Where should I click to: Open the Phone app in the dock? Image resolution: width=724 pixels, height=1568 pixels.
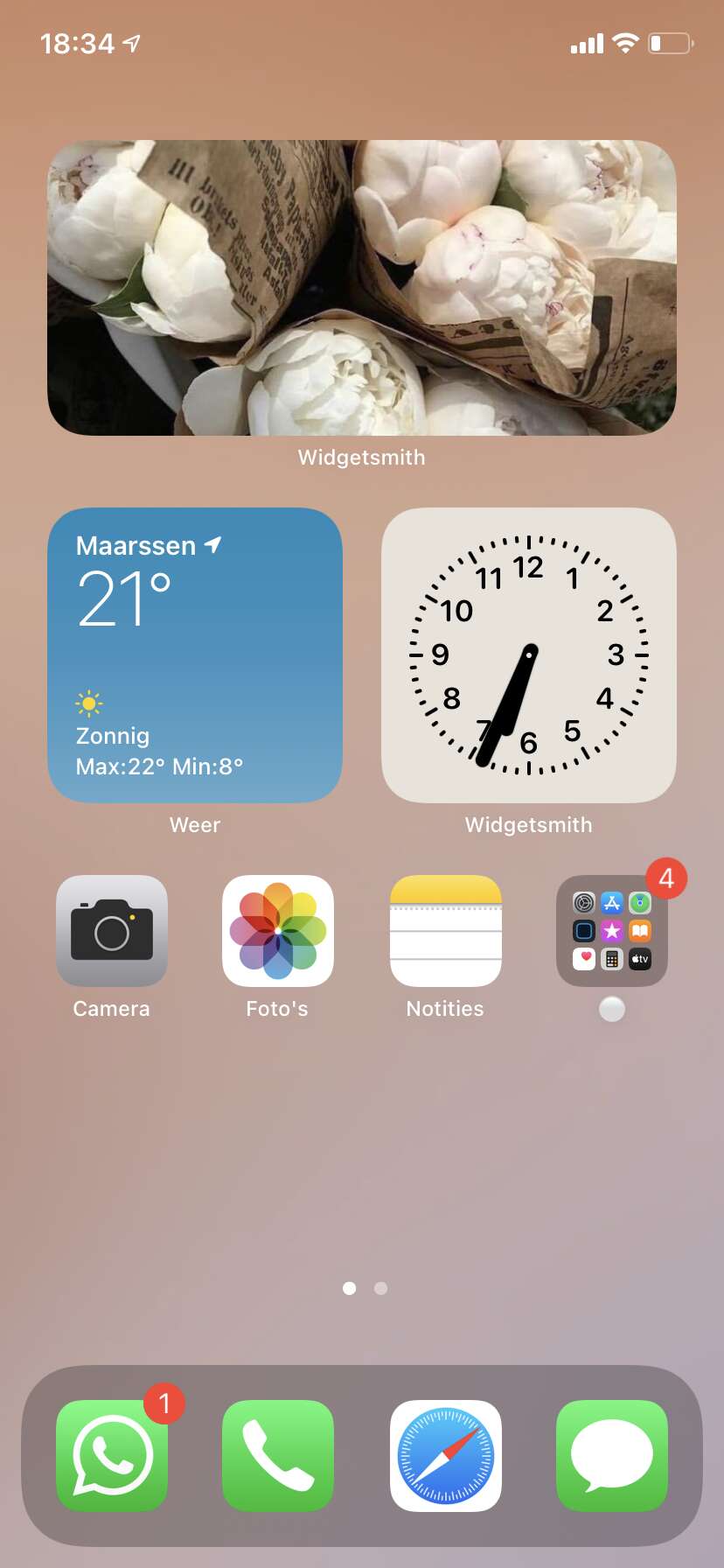(x=278, y=1456)
